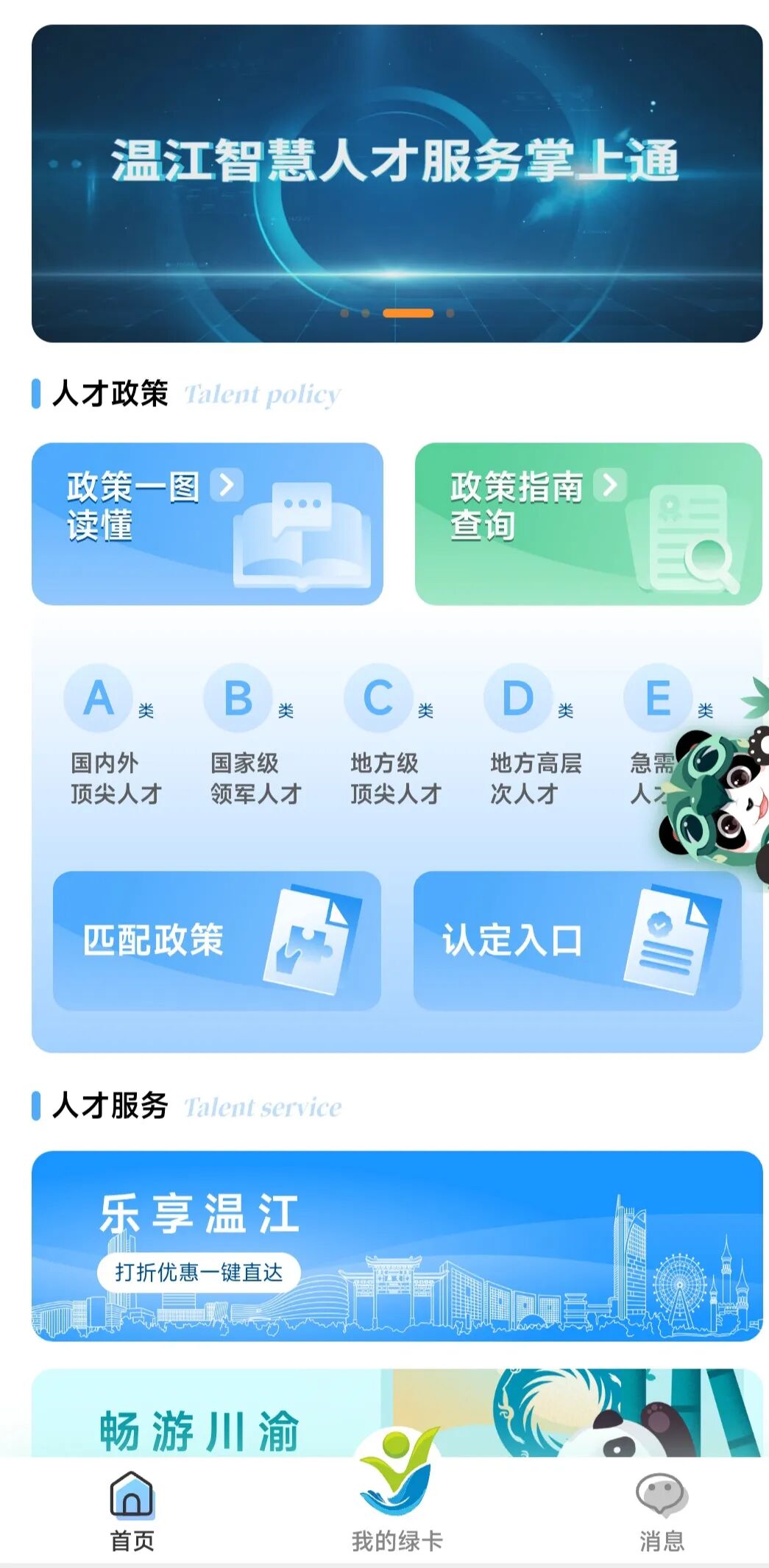Select the B类 国家级领军人才 category icon
Viewport: 769px width, 1568px height.
[x=235, y=697]
